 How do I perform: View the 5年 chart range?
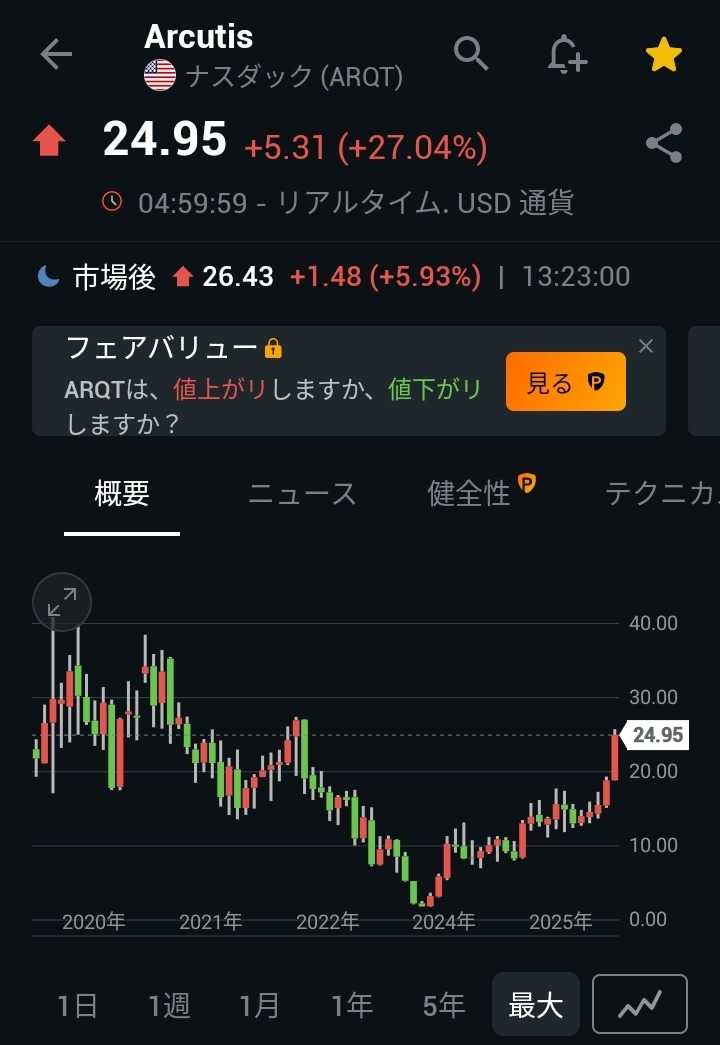click(x=443, y=1005)
